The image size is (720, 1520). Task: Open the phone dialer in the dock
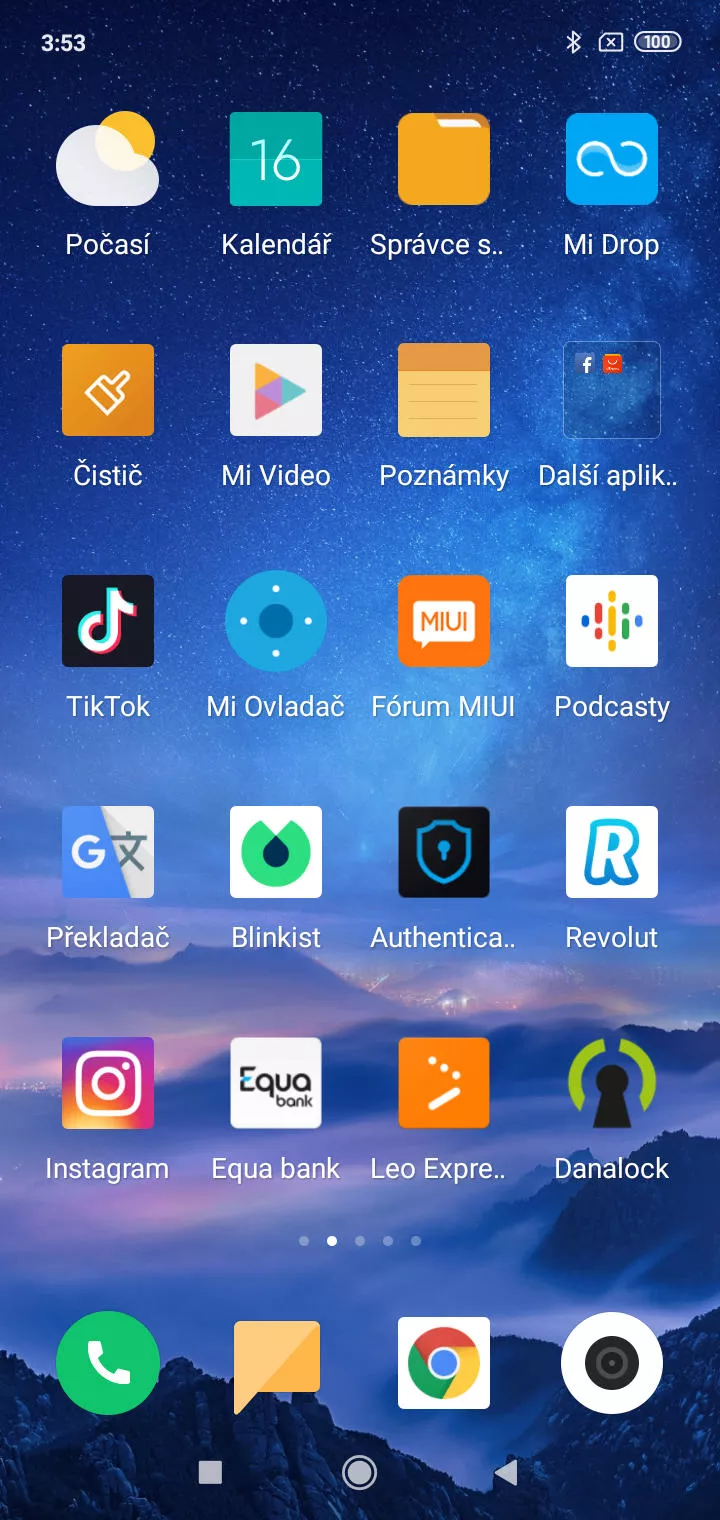click(108, 1363)
